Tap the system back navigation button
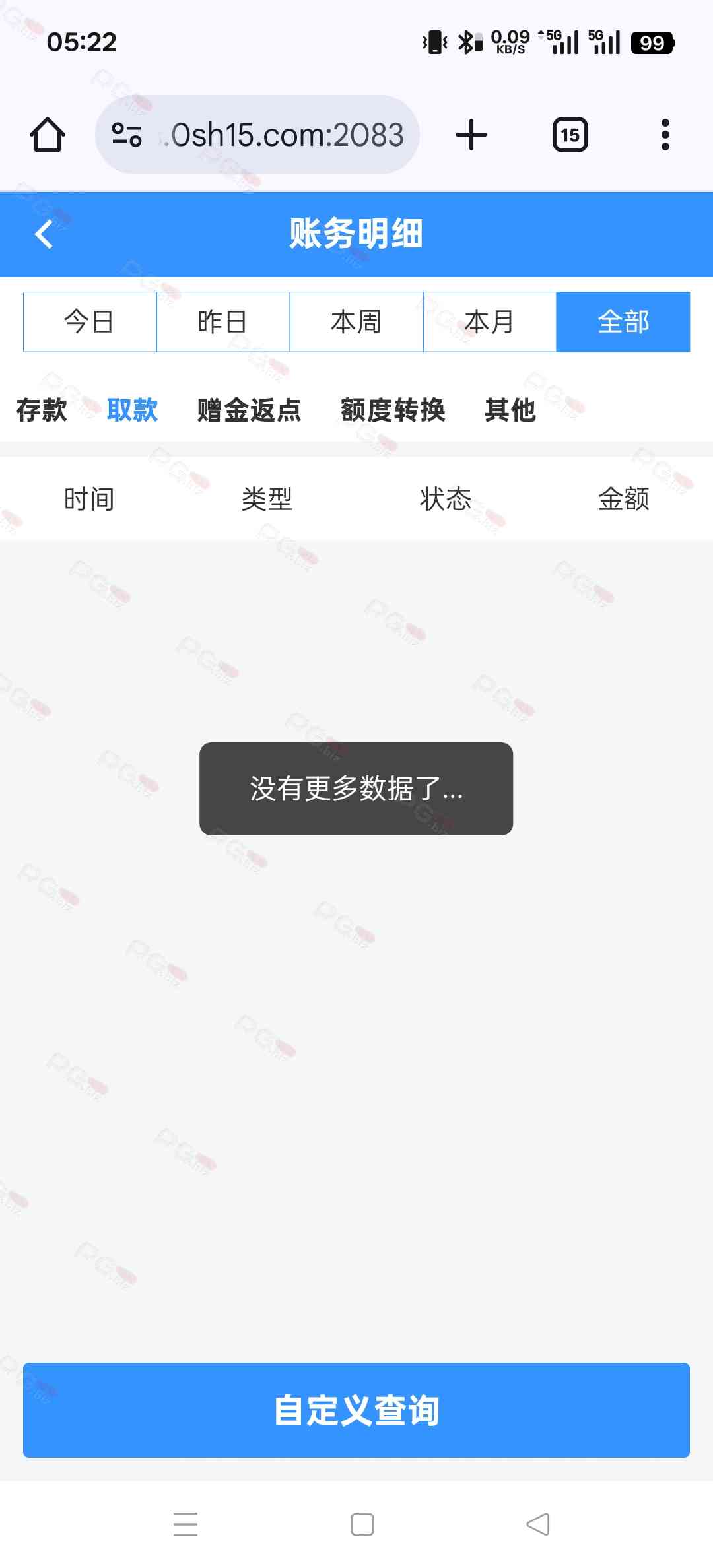This screenshot has width=713, height=1568. click(x=538, y=1524)
